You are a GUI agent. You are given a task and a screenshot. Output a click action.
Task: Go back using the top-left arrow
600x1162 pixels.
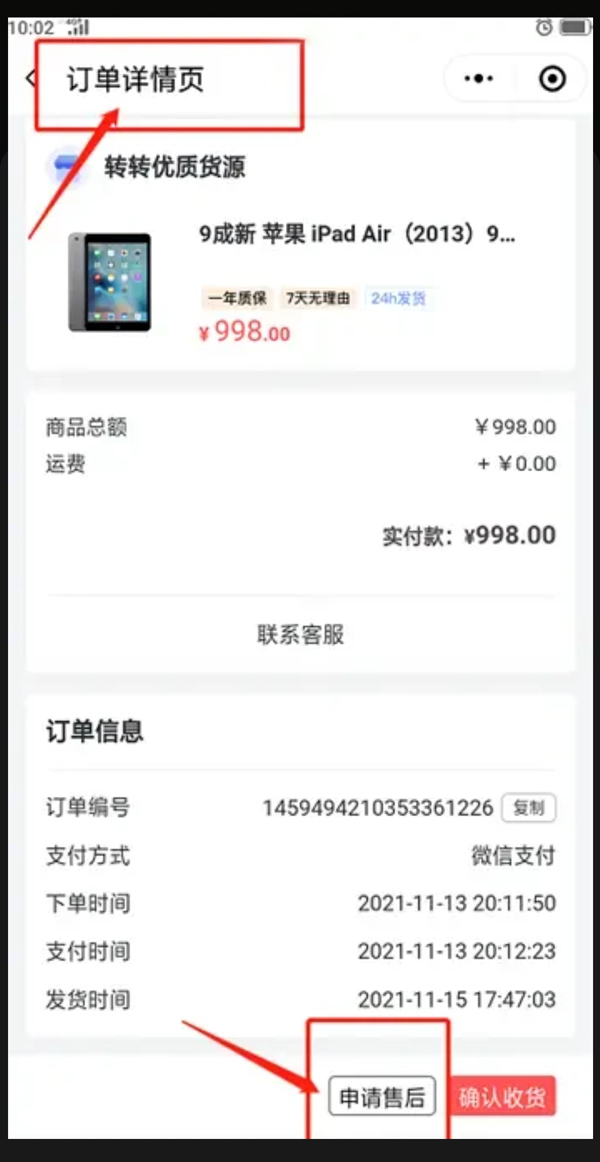pos(30,80)
